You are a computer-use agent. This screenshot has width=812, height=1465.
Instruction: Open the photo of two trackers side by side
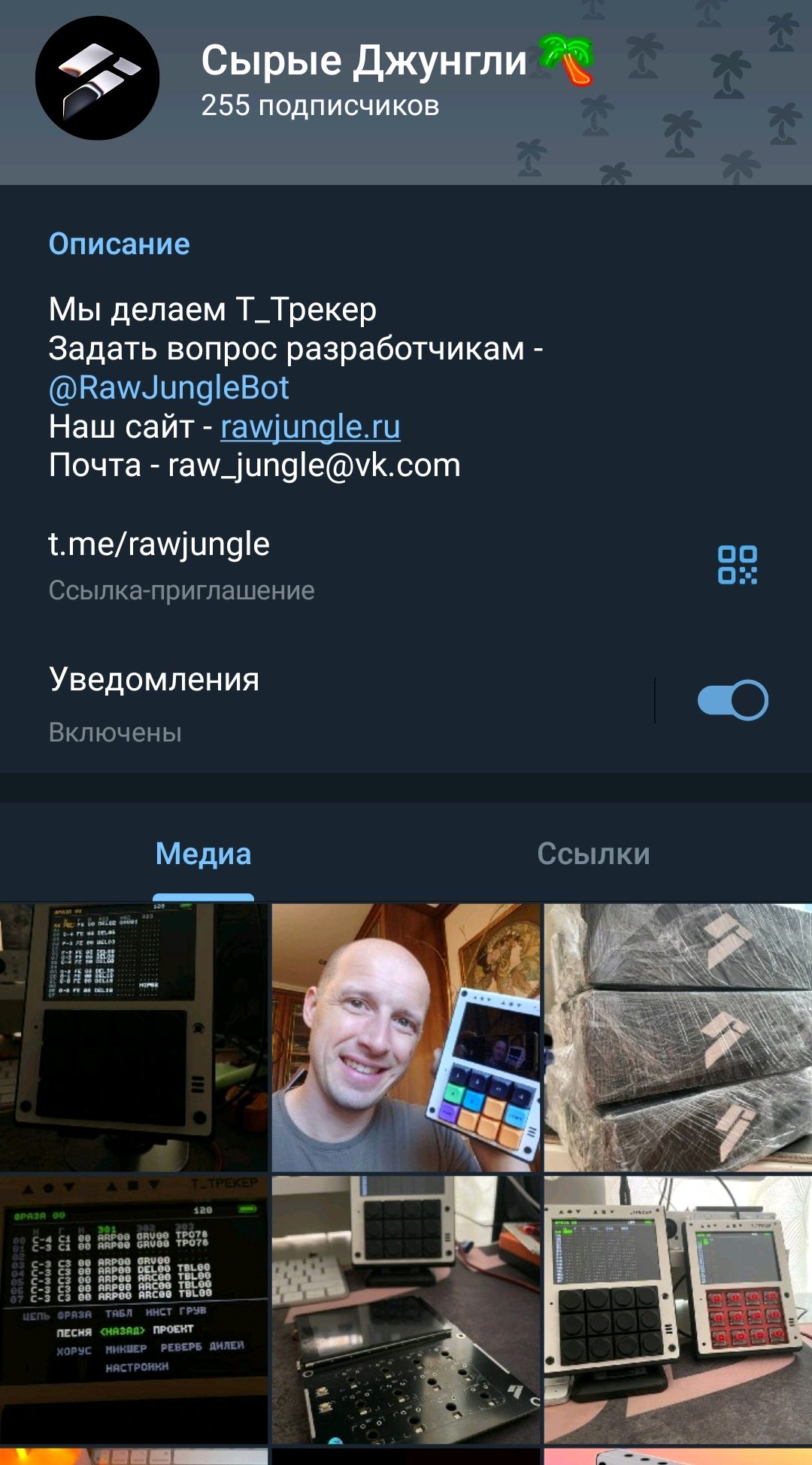pyautogui.click(x=678, y=1310)
